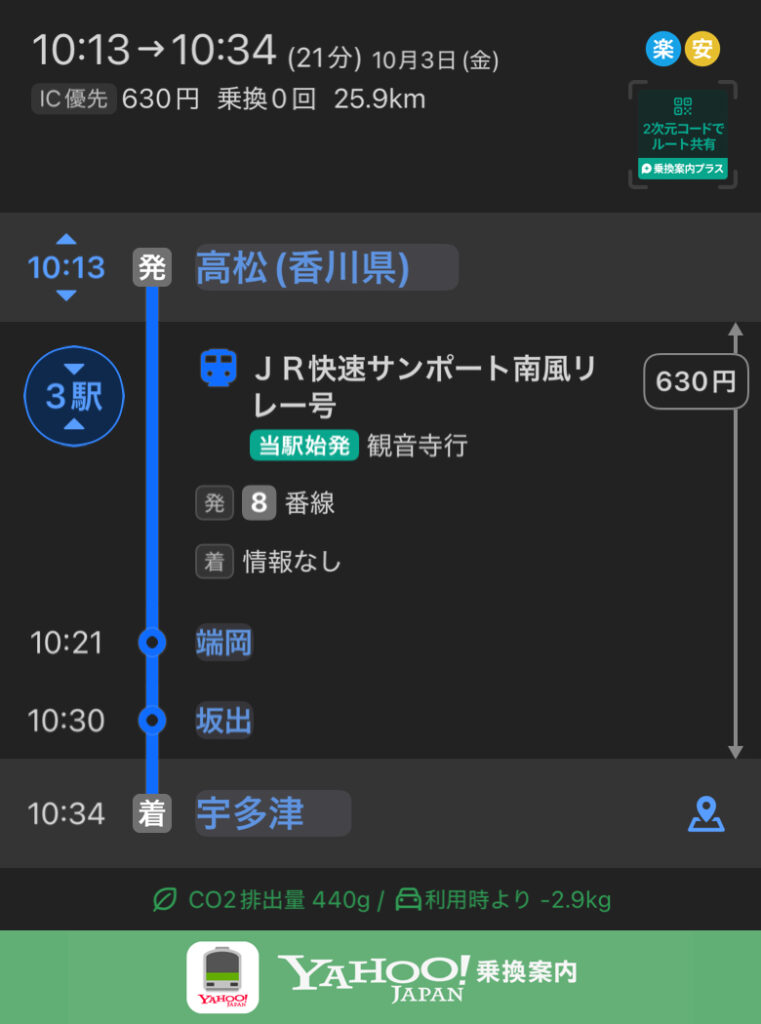The width and height of the screenshot is (761, 1024).
Task: Show the map for 宇多津 station
Action: click(x=706, y=814)
